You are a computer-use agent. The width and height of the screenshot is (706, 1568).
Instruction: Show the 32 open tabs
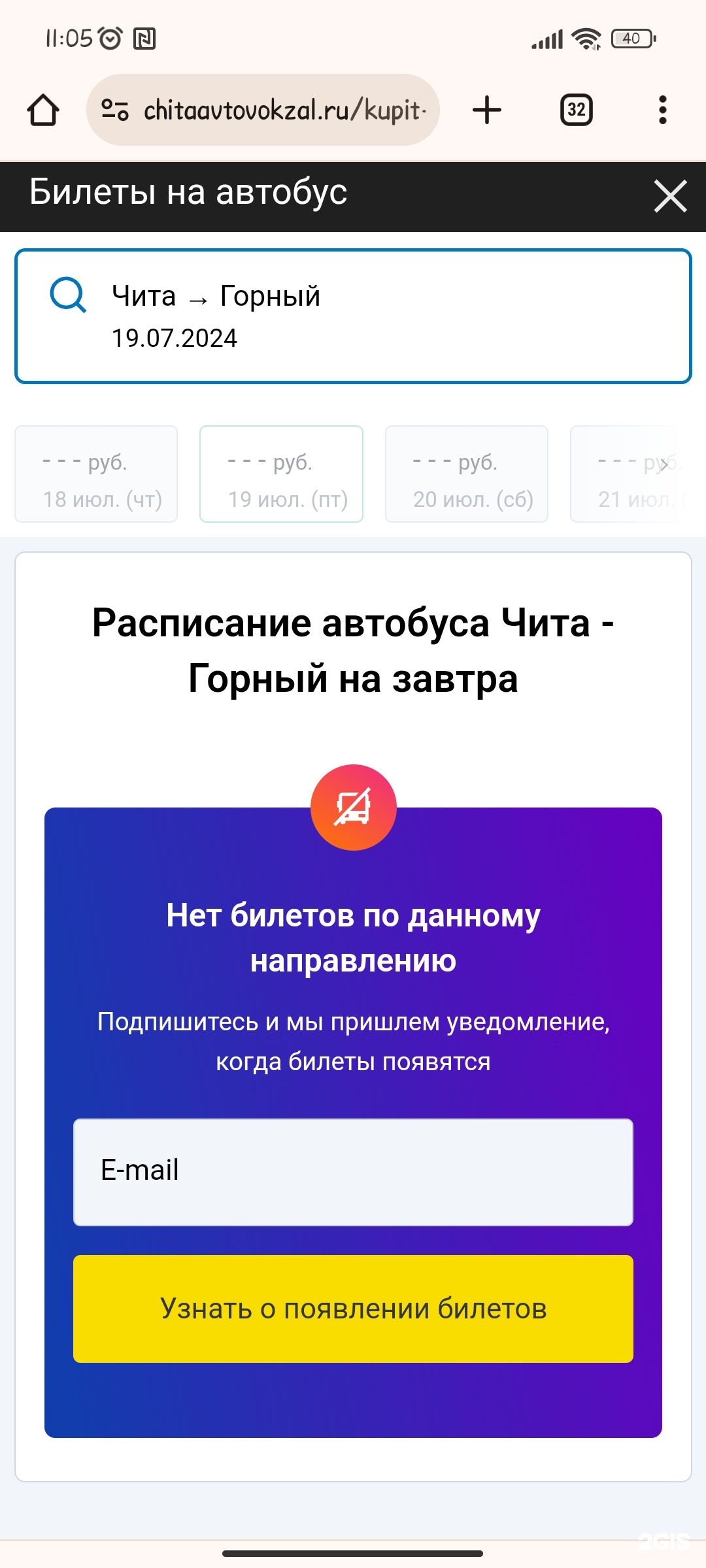tap(576, 110)
